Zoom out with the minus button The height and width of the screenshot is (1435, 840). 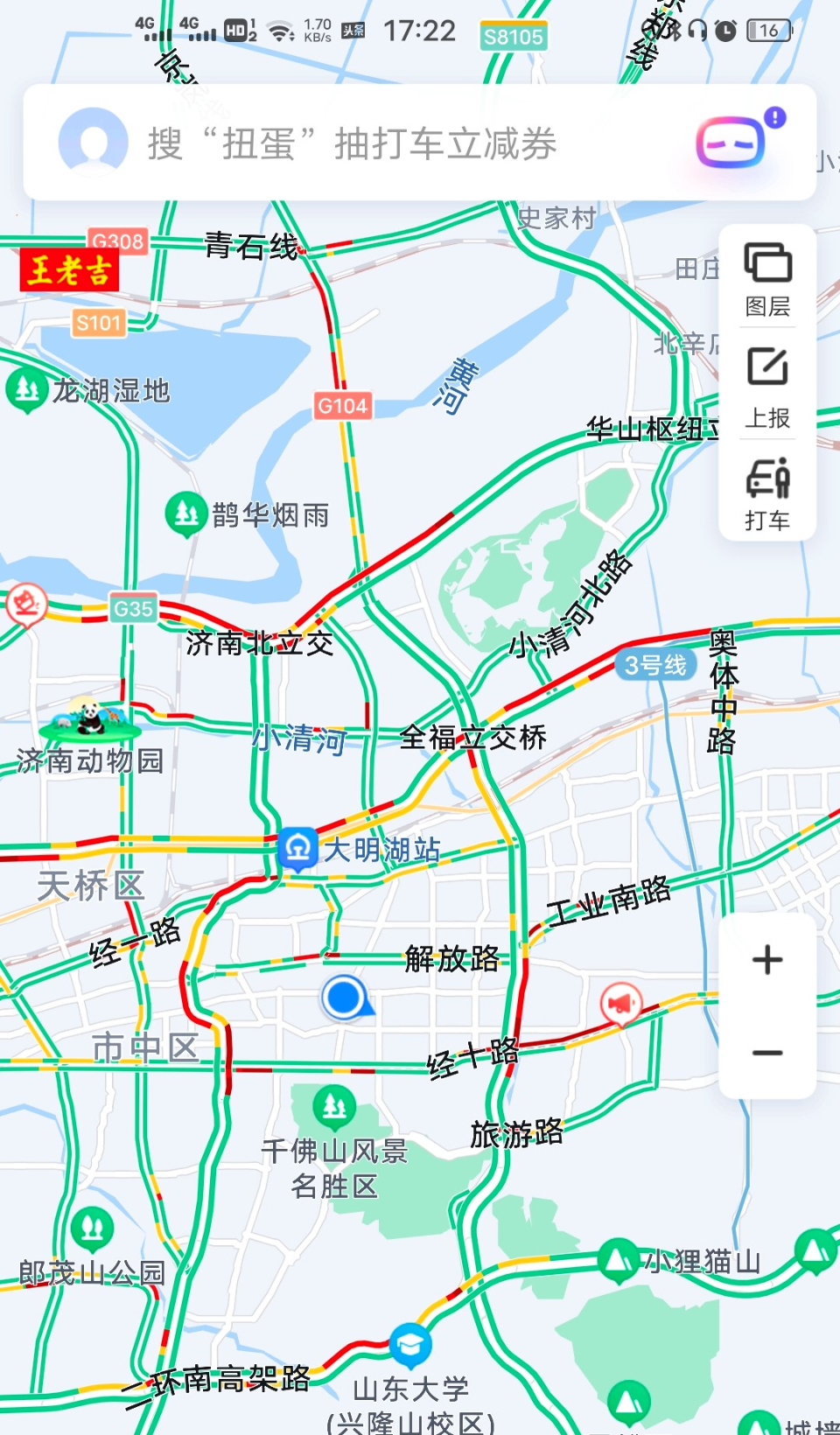pos(767,1053)
